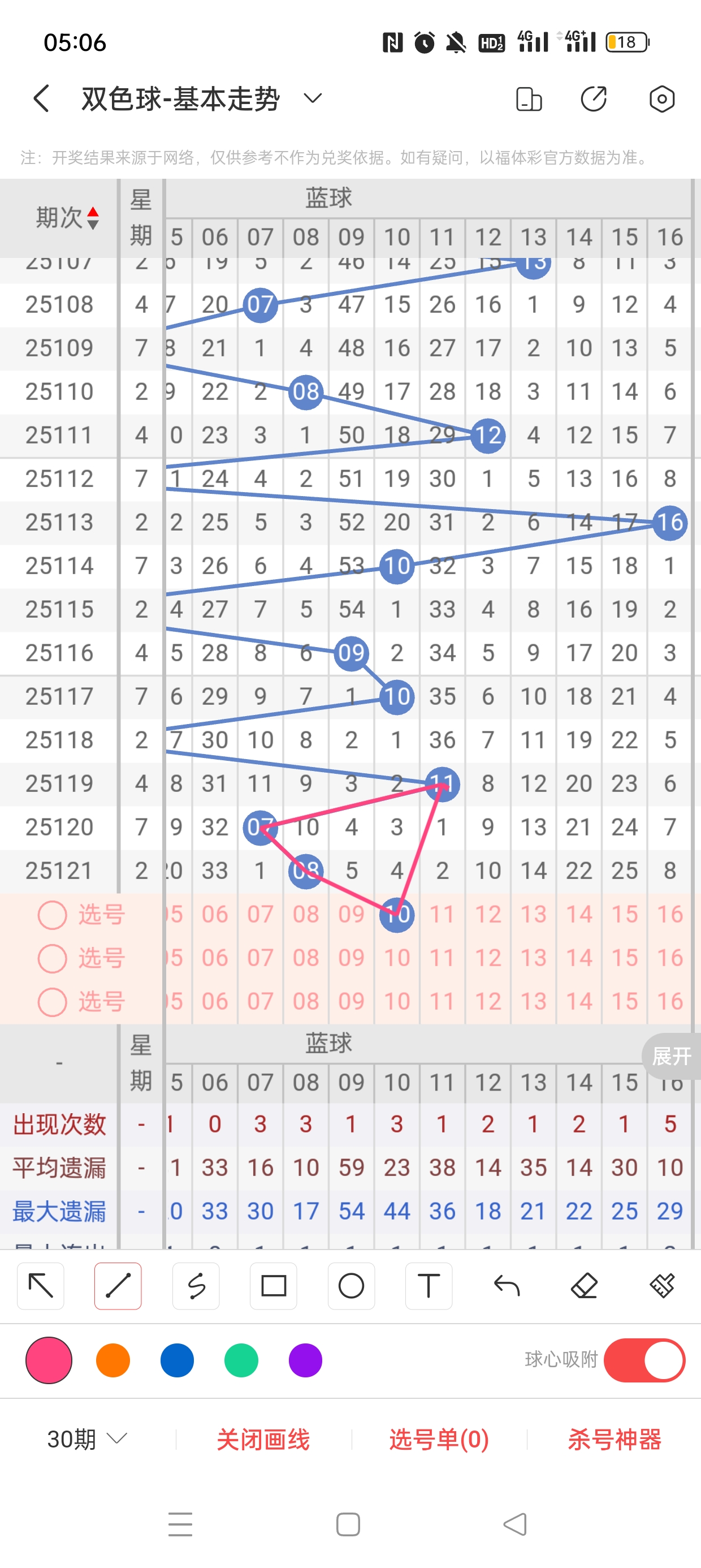Expand the statistics with 展开

click(671, 1056)
